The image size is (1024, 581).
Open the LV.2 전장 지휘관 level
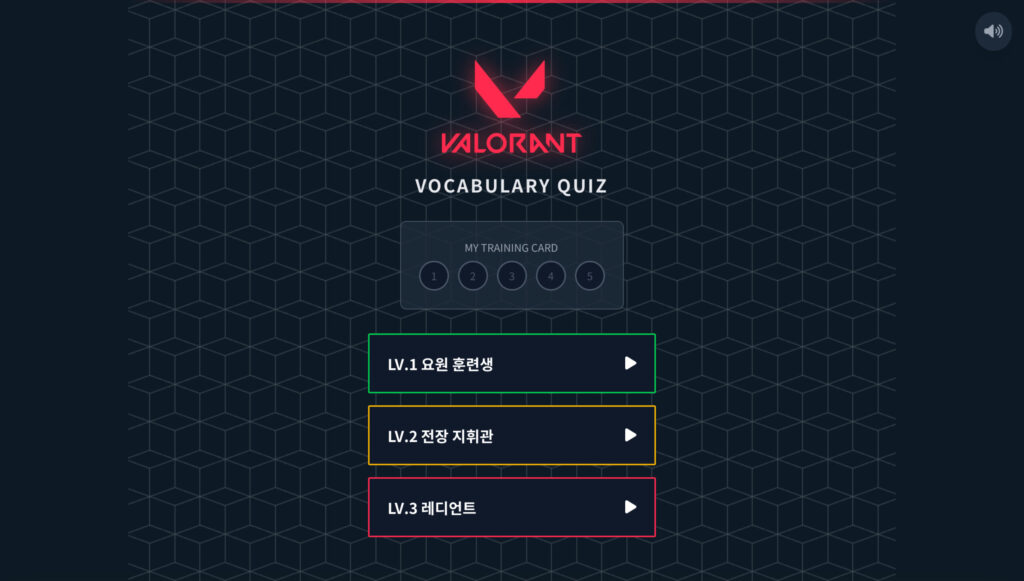coord(511,435)
